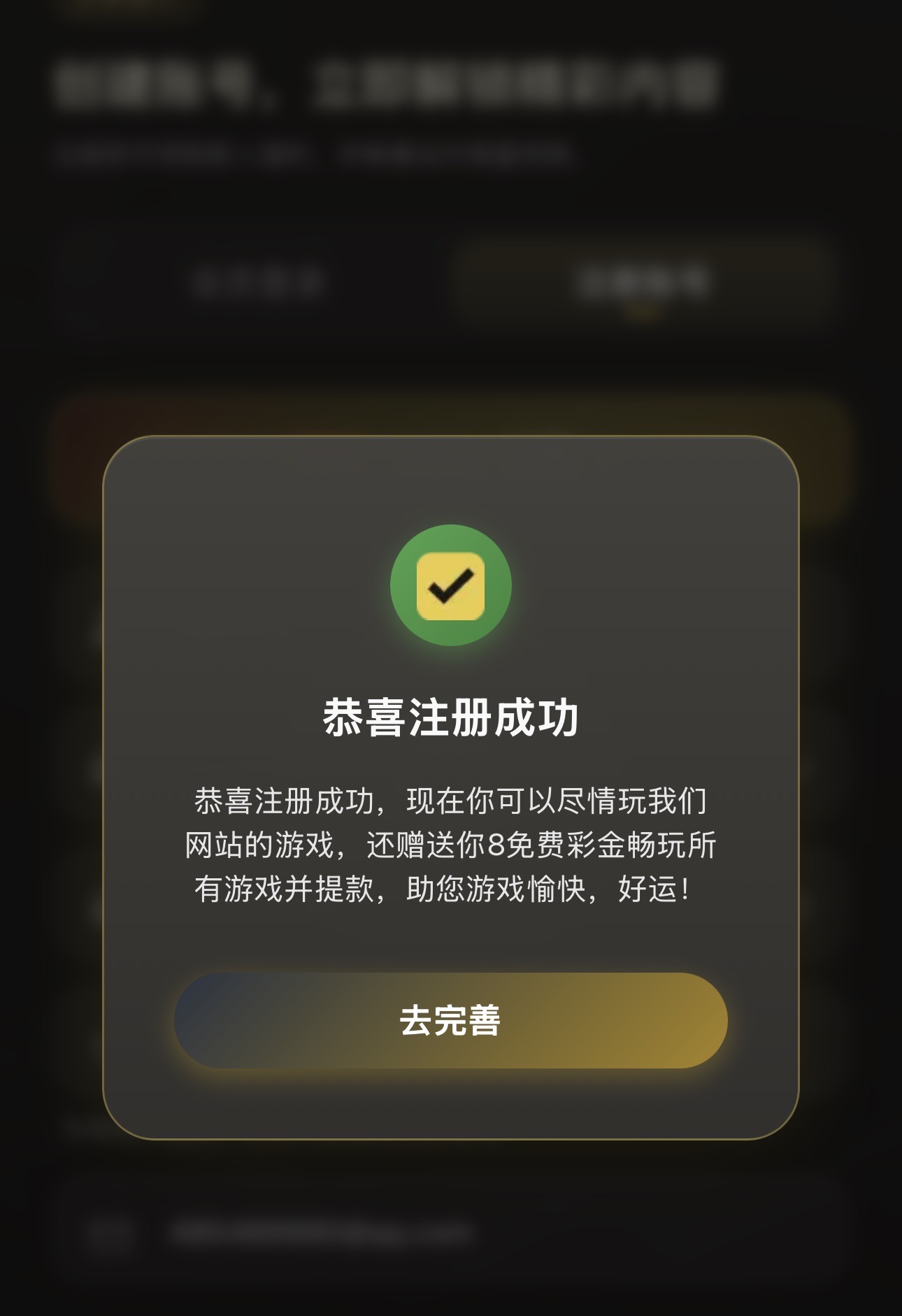The height and width of the screenshot is (1316, 902).
Task: Switch to the left tab in the background
Action: coord(257,280)
